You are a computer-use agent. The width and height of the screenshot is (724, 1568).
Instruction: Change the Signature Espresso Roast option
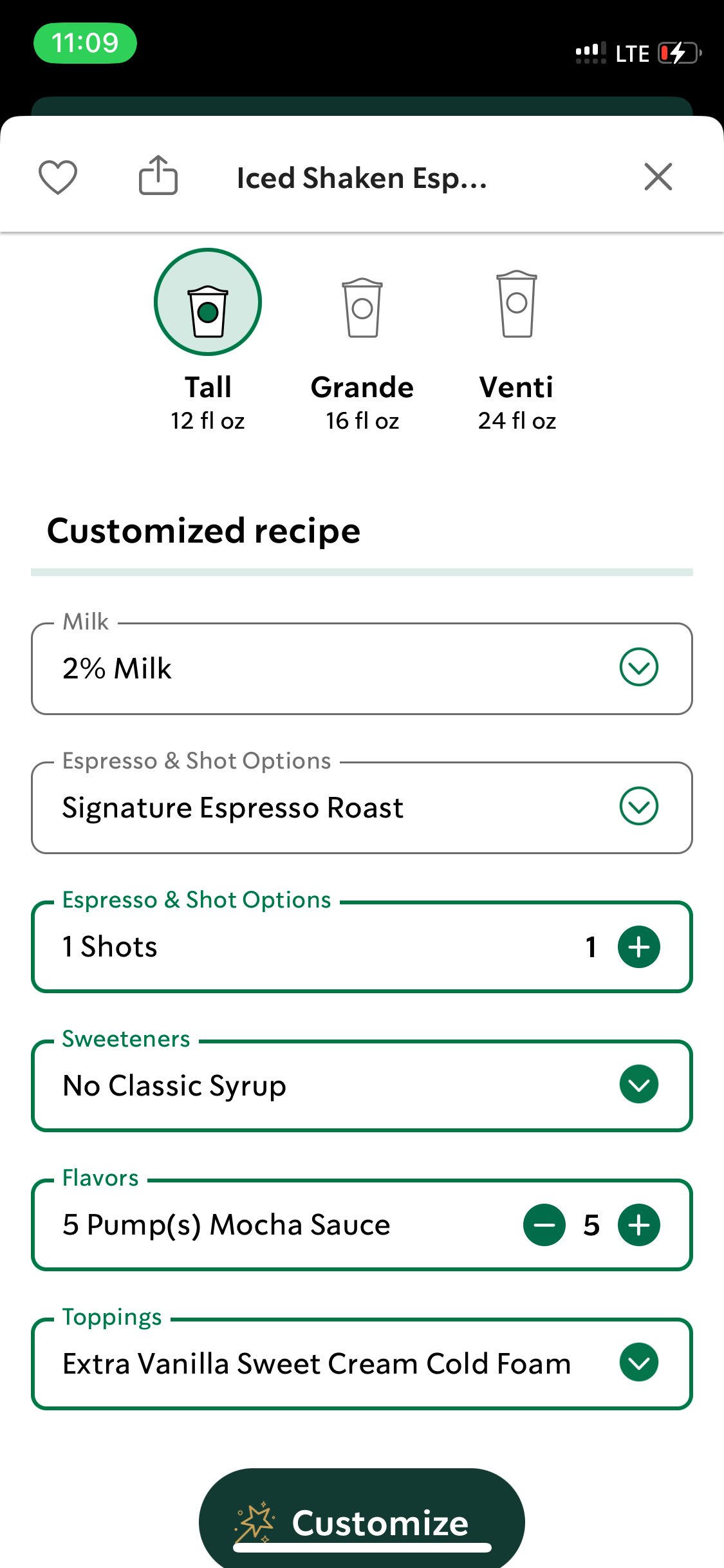pos(362,807)
